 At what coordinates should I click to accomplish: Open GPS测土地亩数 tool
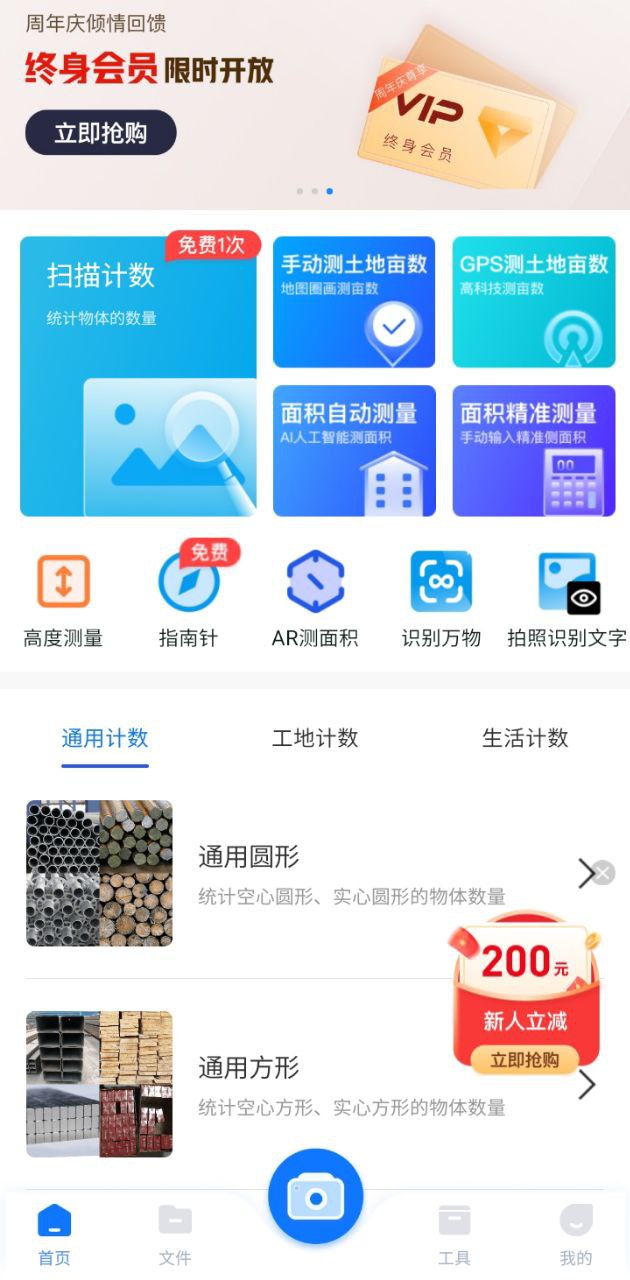(534, 302)
